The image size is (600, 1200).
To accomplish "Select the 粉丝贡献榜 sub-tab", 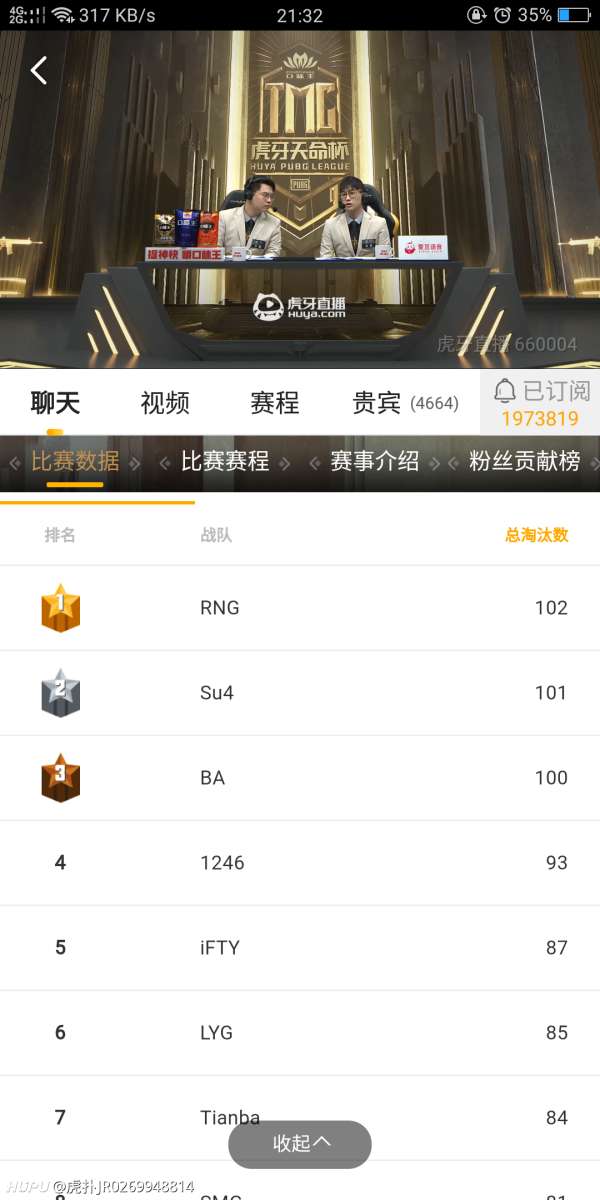I will coord(525,461).
